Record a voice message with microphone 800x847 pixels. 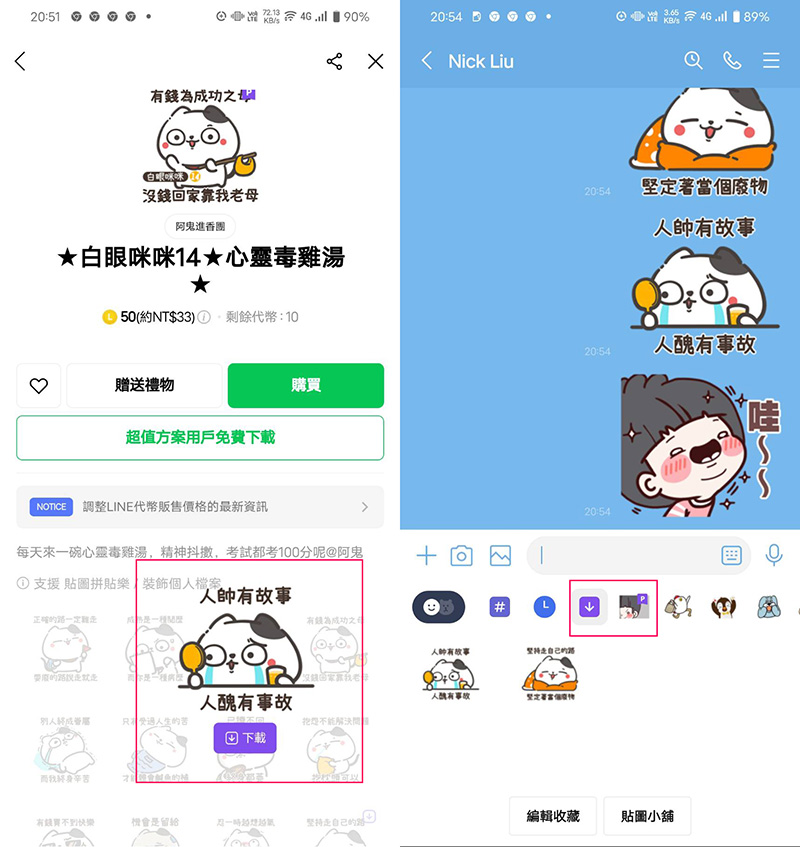[x=773, y=555]
